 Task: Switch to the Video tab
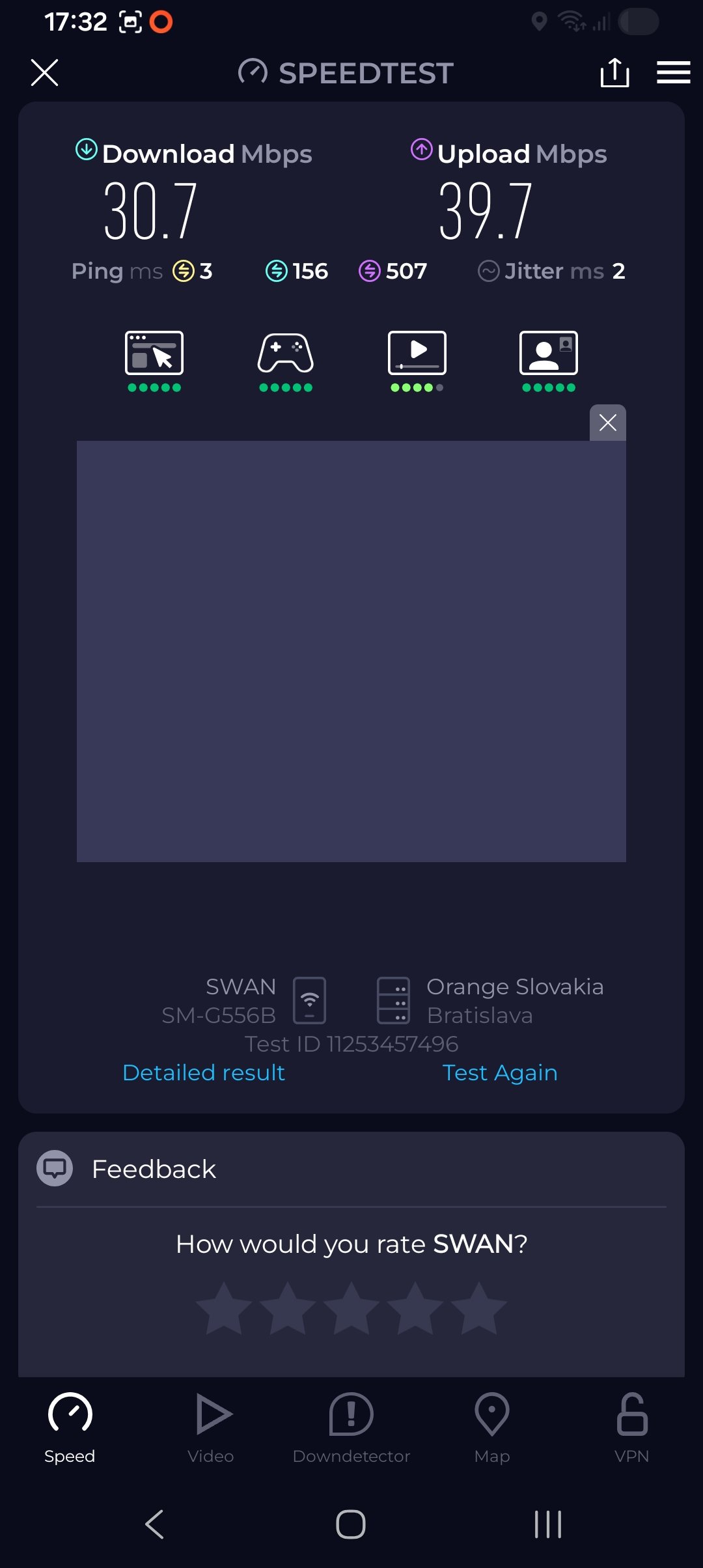coord(211,1427)
